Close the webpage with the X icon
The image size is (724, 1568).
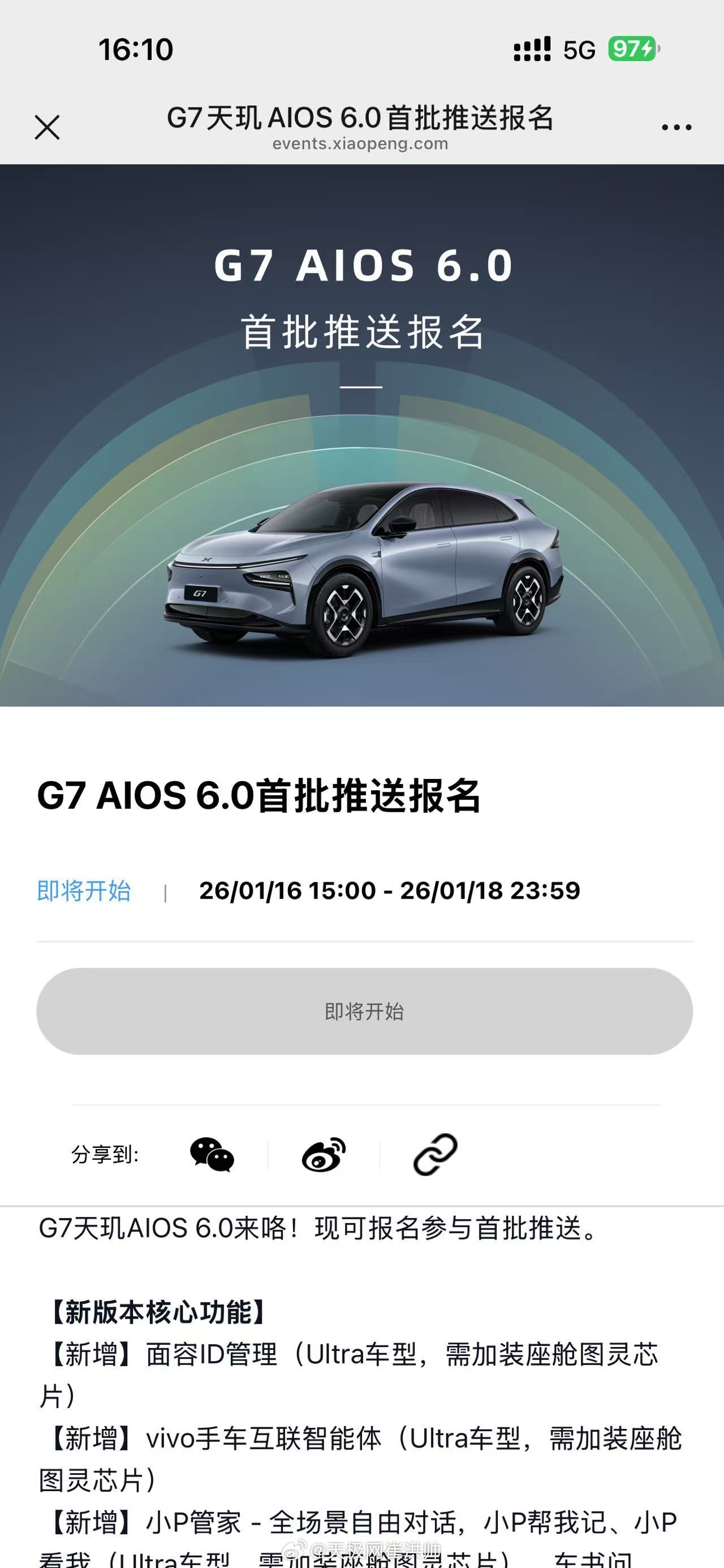[x=46, y=126]
